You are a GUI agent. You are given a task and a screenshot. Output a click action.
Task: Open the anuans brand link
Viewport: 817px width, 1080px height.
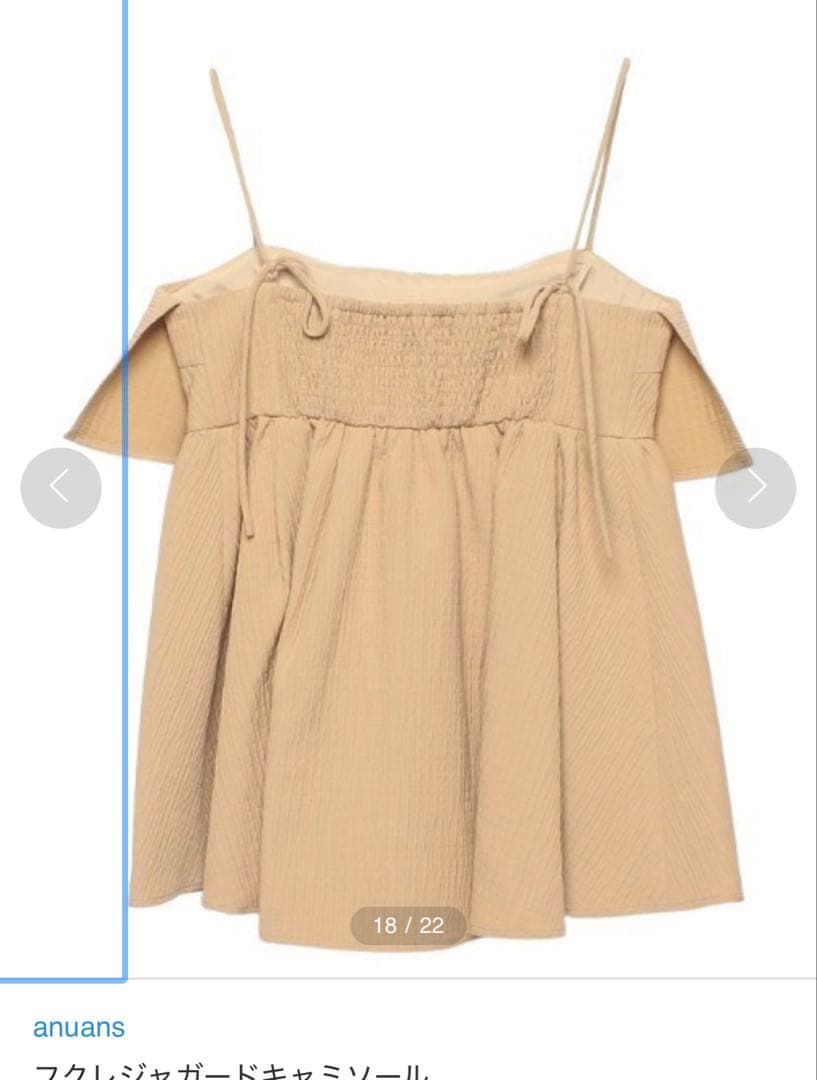79,1027
